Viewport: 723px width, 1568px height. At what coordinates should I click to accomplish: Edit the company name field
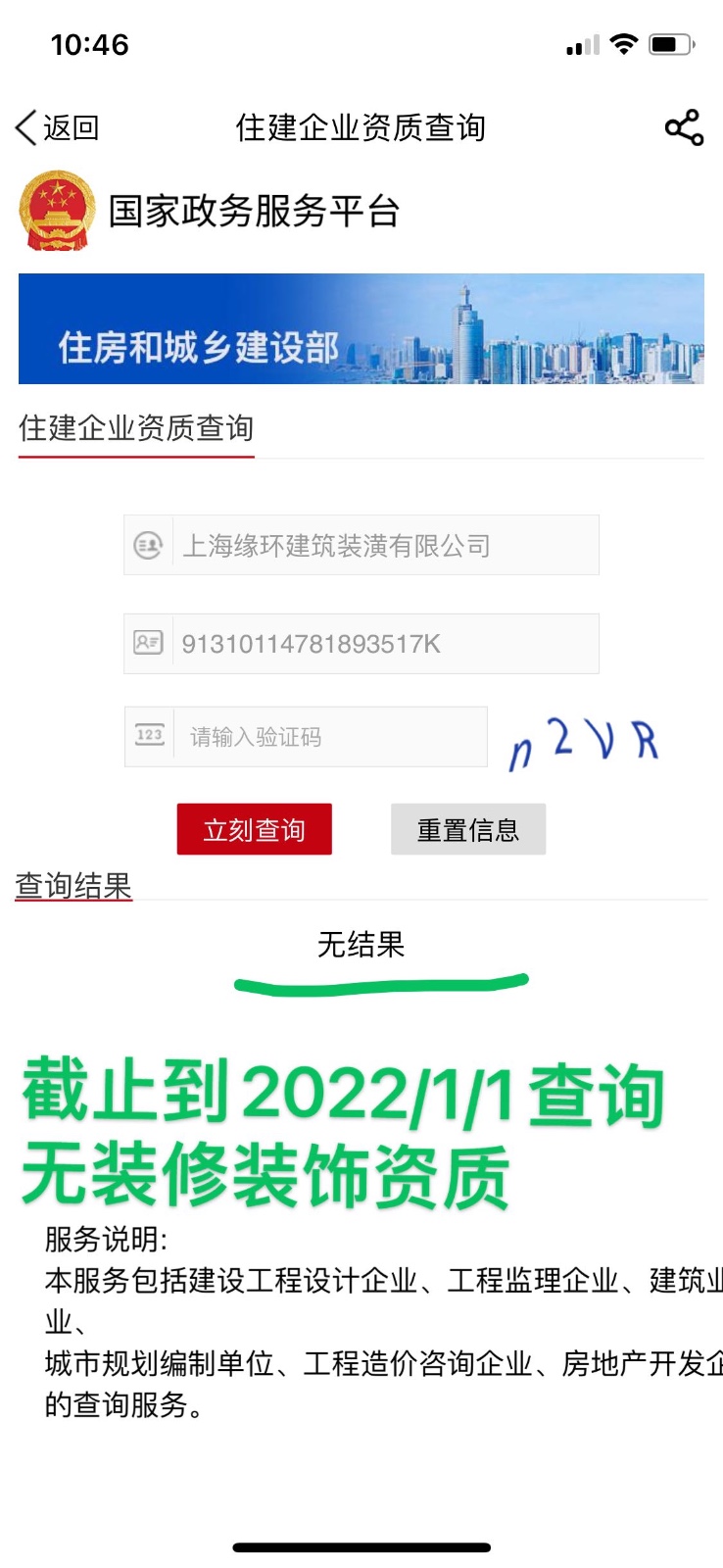pos(382,545)
